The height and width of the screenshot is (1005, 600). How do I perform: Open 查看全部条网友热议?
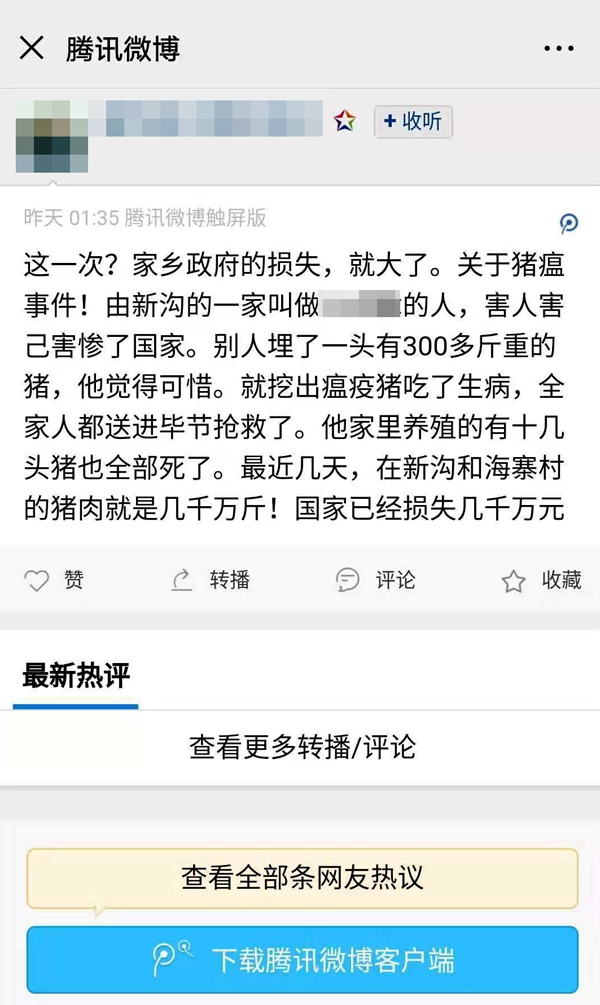click(302, 878)
